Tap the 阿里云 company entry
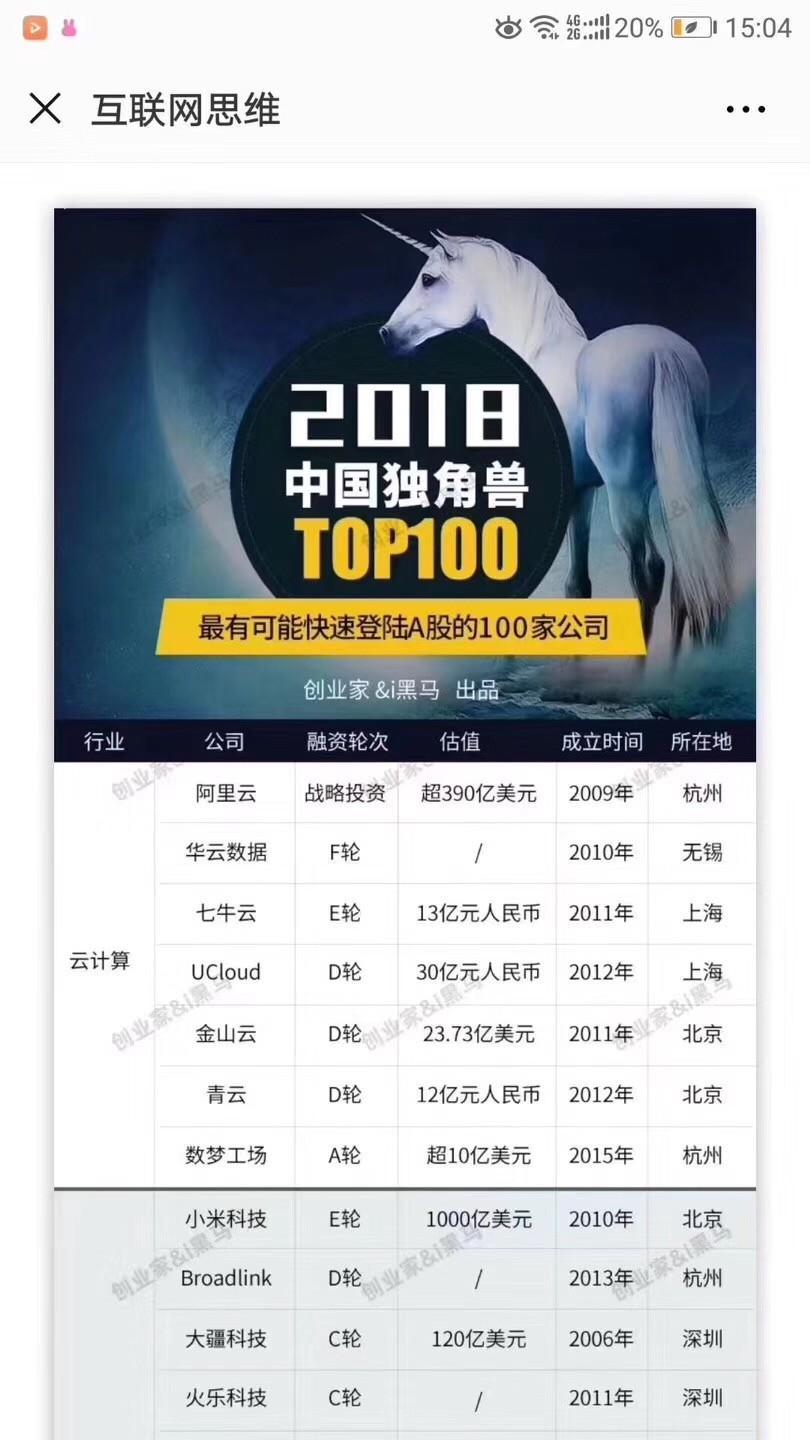Viewport: 810px width, 1440px height. [x=224, y=794]
